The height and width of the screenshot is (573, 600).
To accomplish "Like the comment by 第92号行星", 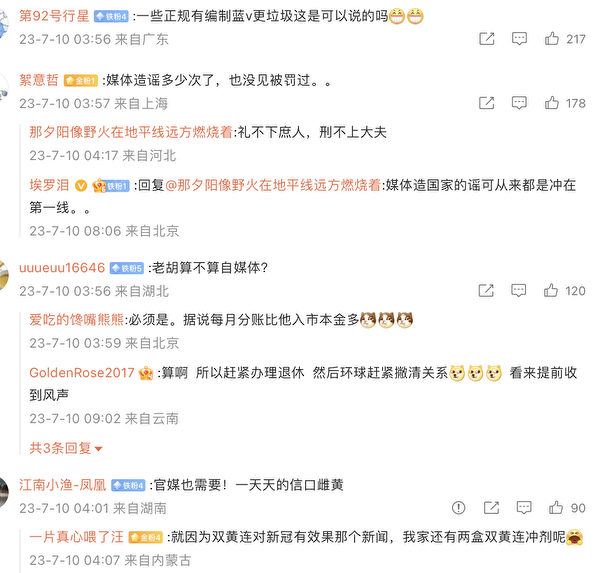I will pos(552,39).
